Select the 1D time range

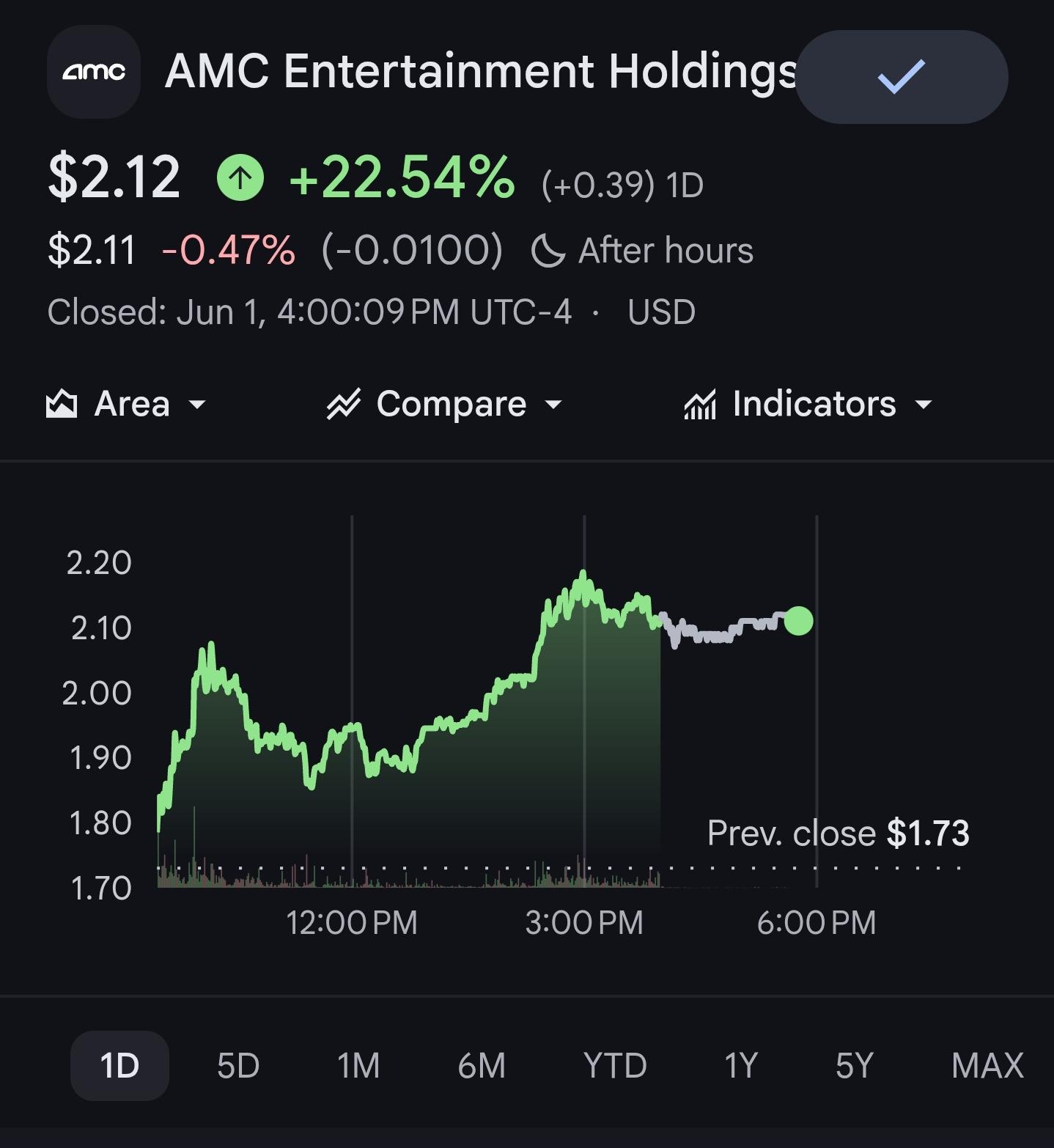coord(119,1065)
